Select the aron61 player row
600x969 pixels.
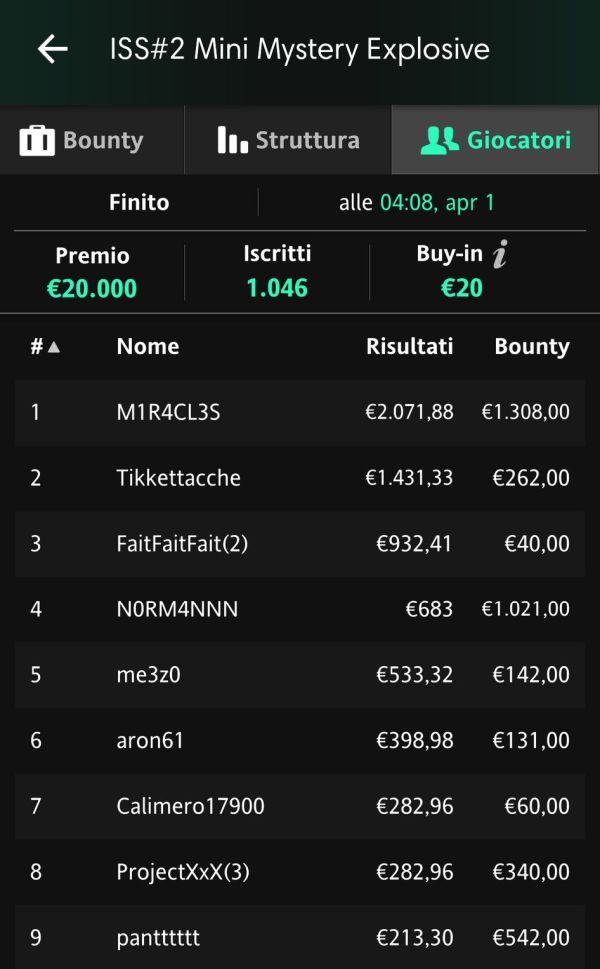(x=300, y=740)
